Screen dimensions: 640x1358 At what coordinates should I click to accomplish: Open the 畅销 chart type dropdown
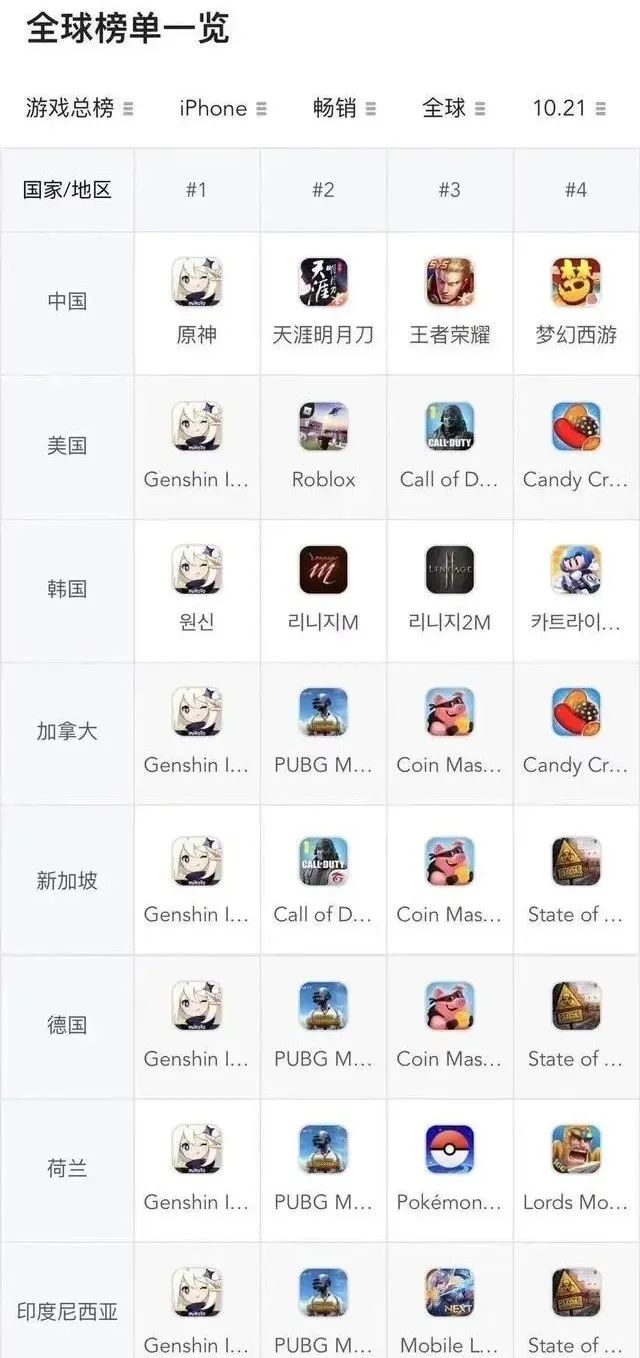click(x=345, y=108)
